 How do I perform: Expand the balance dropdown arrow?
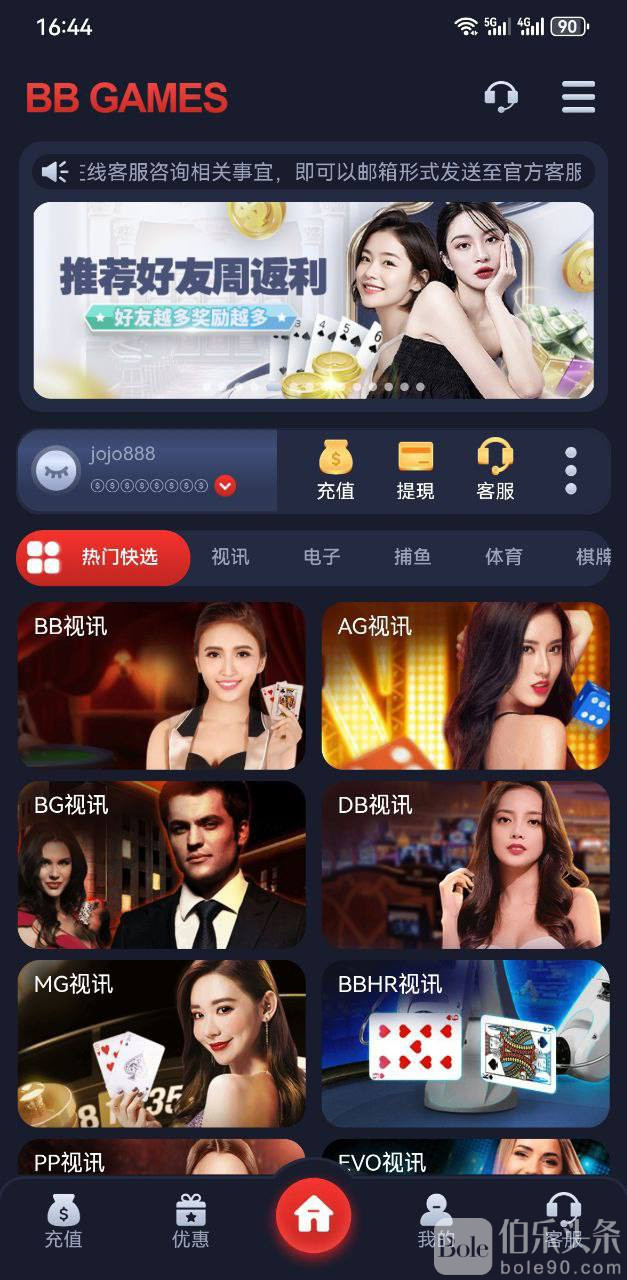pyautogui.click(x=226, y=486)
